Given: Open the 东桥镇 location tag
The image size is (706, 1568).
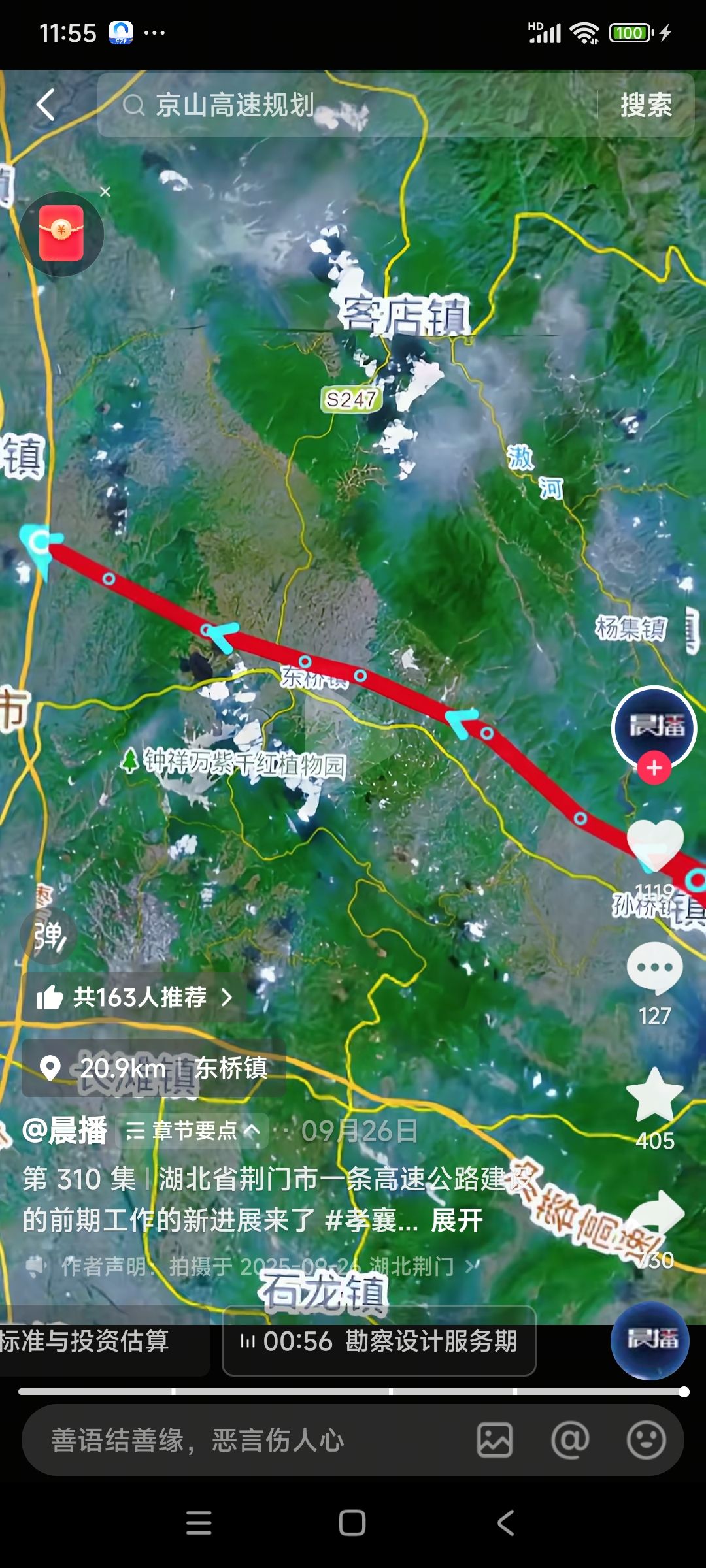Looking at the screenshot, I should click(154, 1068).
